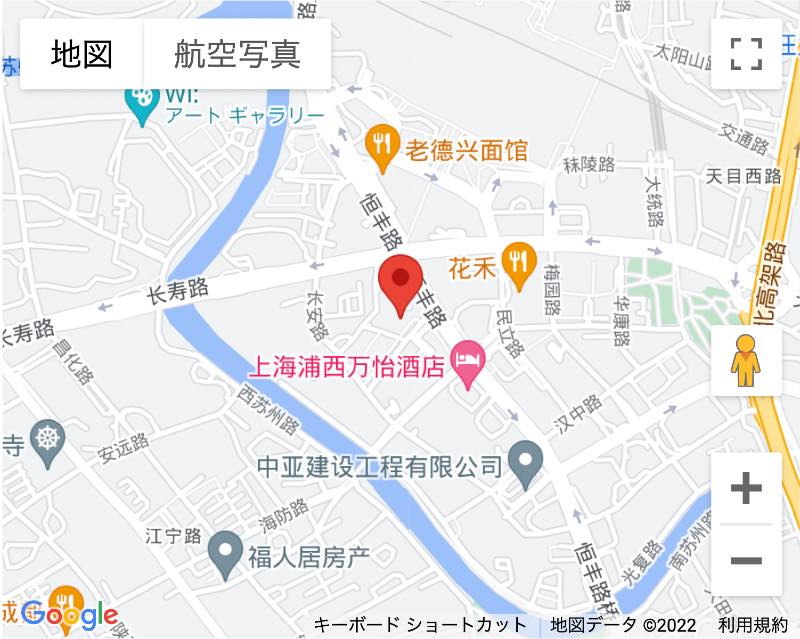
Task: Switch to the 地図 map view
Action: point(82,54)
